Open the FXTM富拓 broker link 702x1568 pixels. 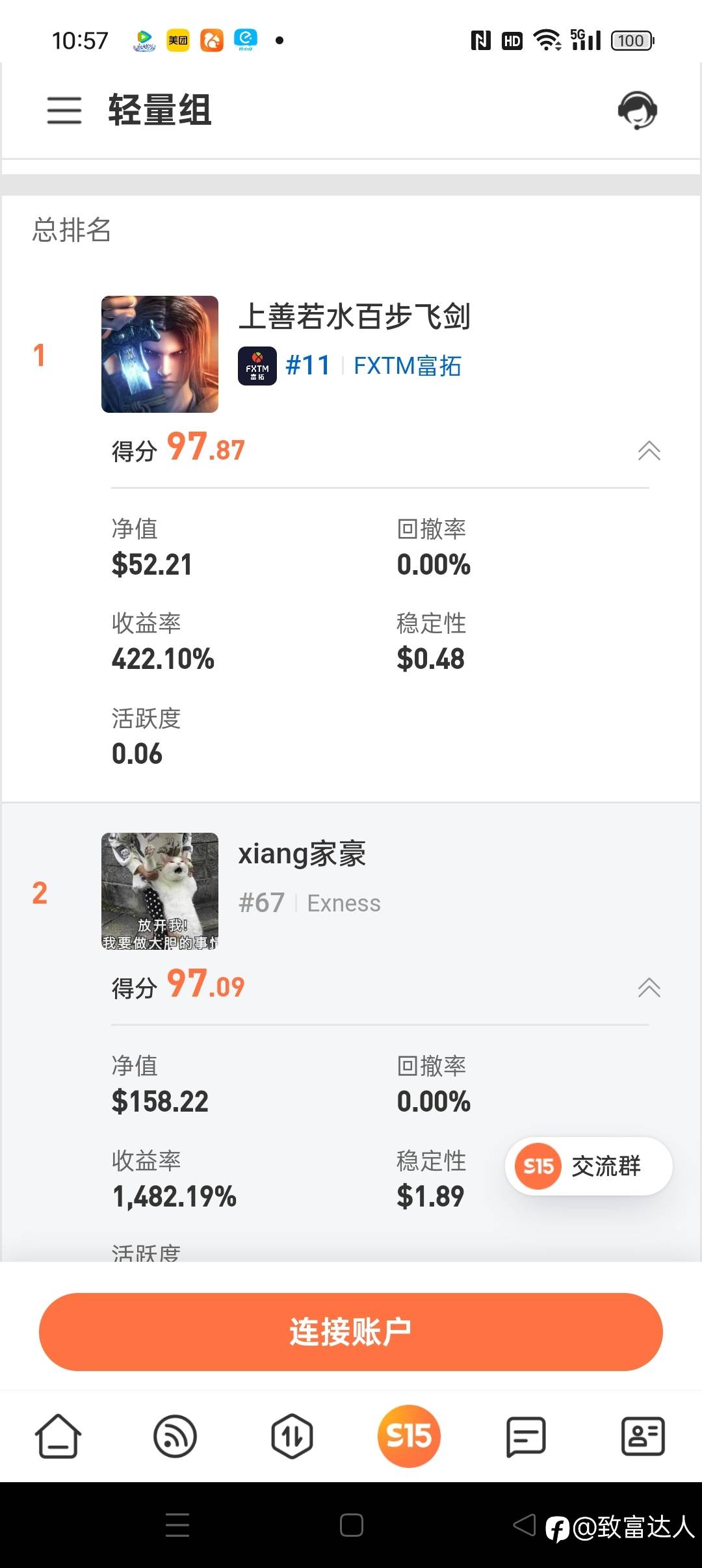407,366
